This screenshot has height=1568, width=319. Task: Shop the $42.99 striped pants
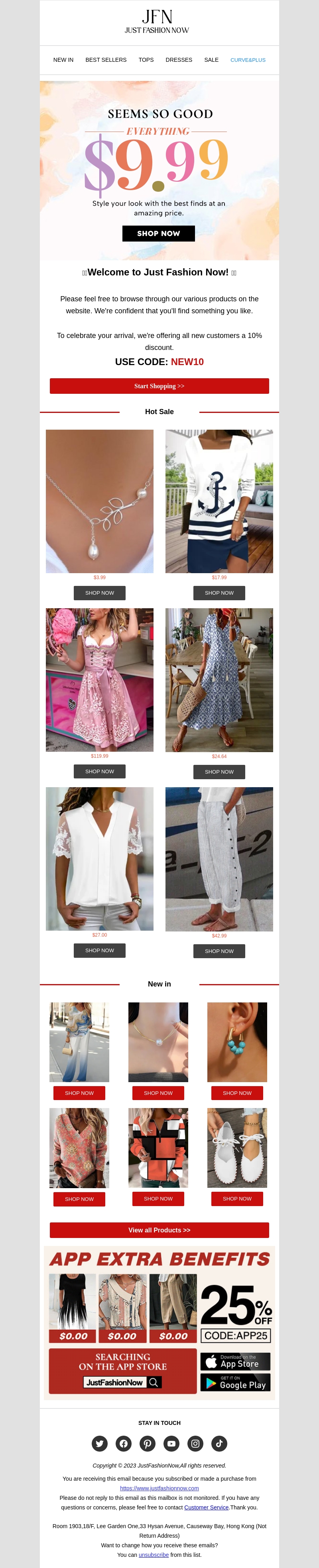[219, 951]
